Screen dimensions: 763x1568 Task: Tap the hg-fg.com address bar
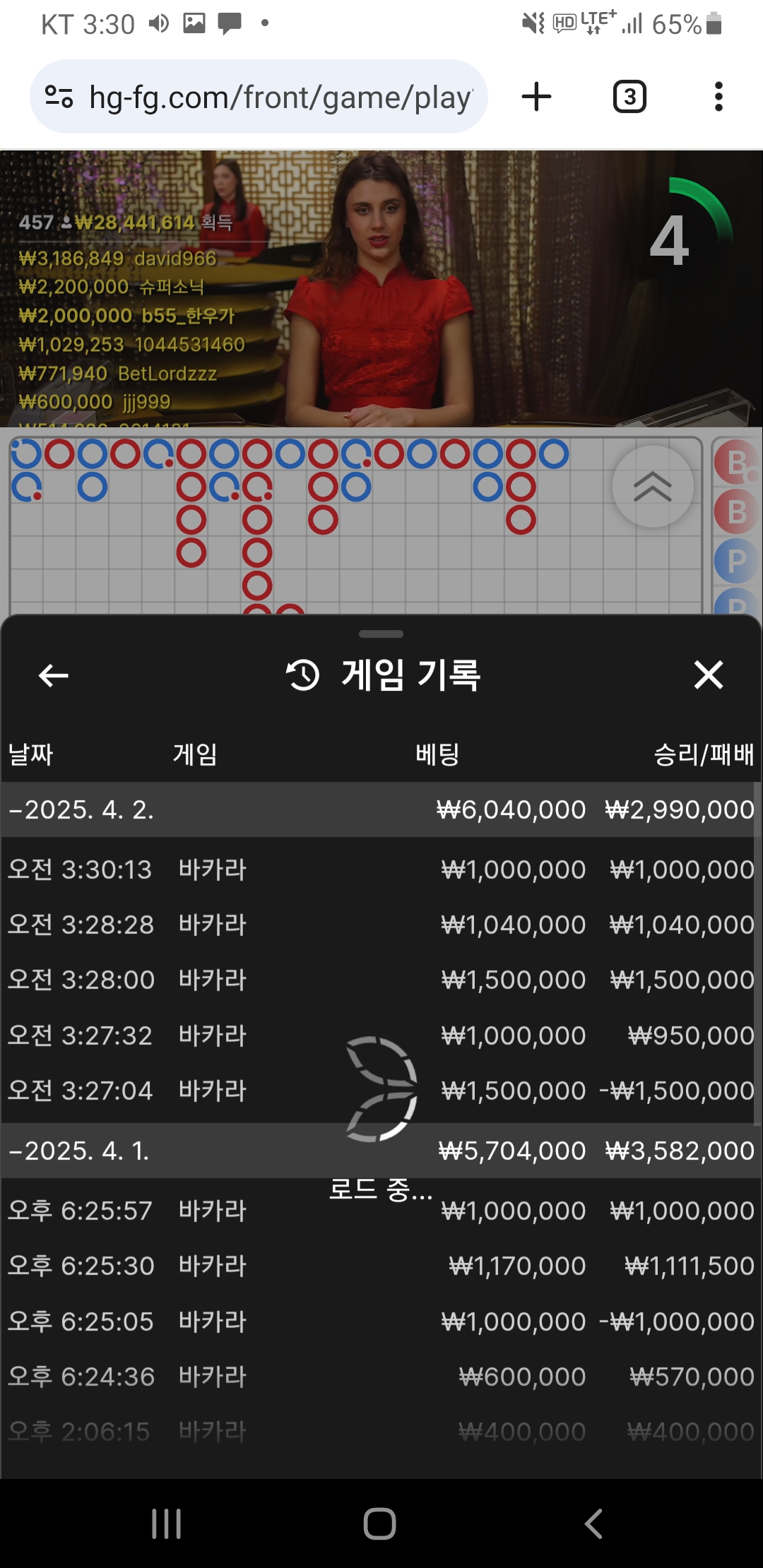[280, 97]
